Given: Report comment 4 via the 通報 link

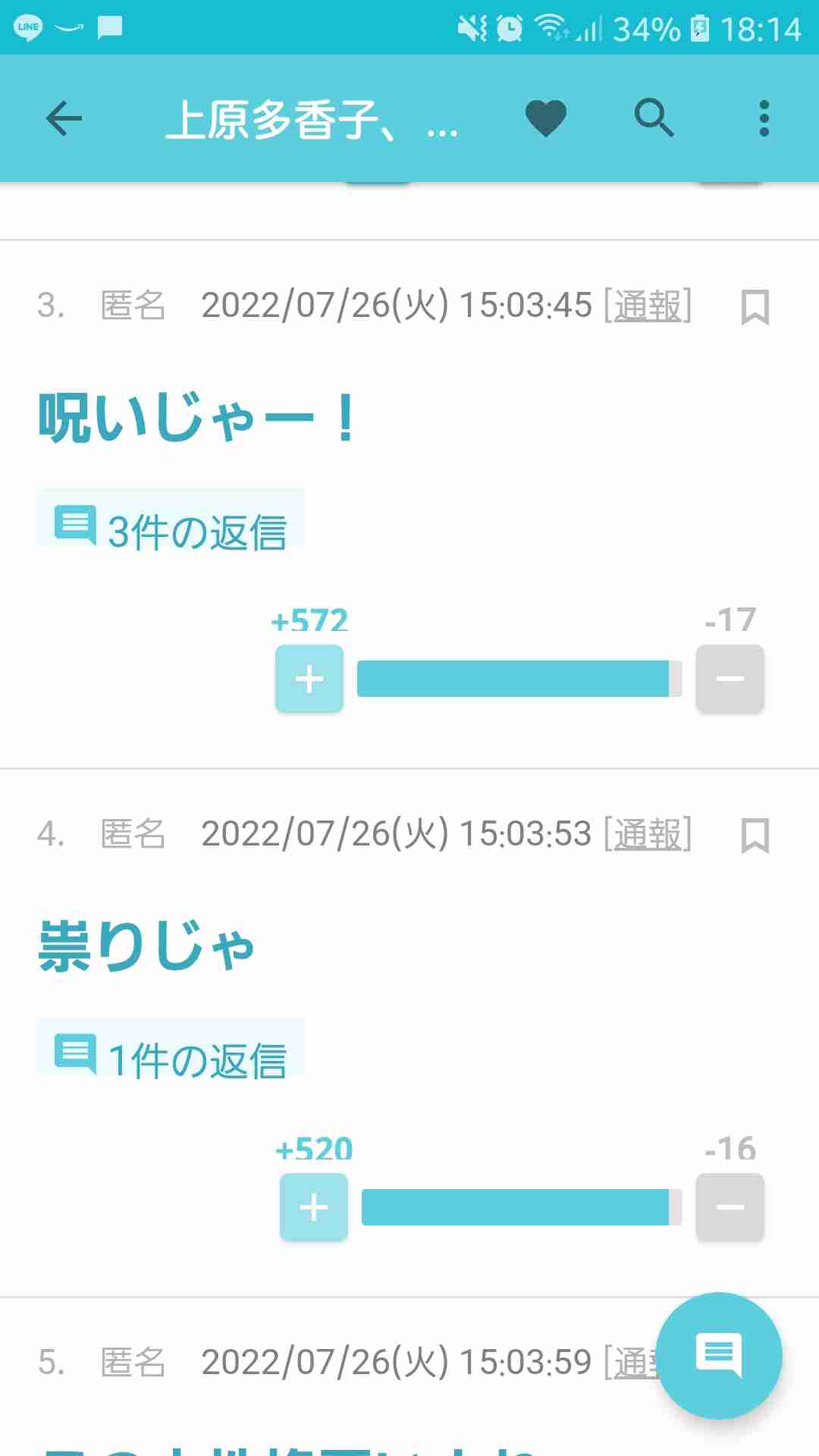Looking at the screenshot, I should (648, 834).
